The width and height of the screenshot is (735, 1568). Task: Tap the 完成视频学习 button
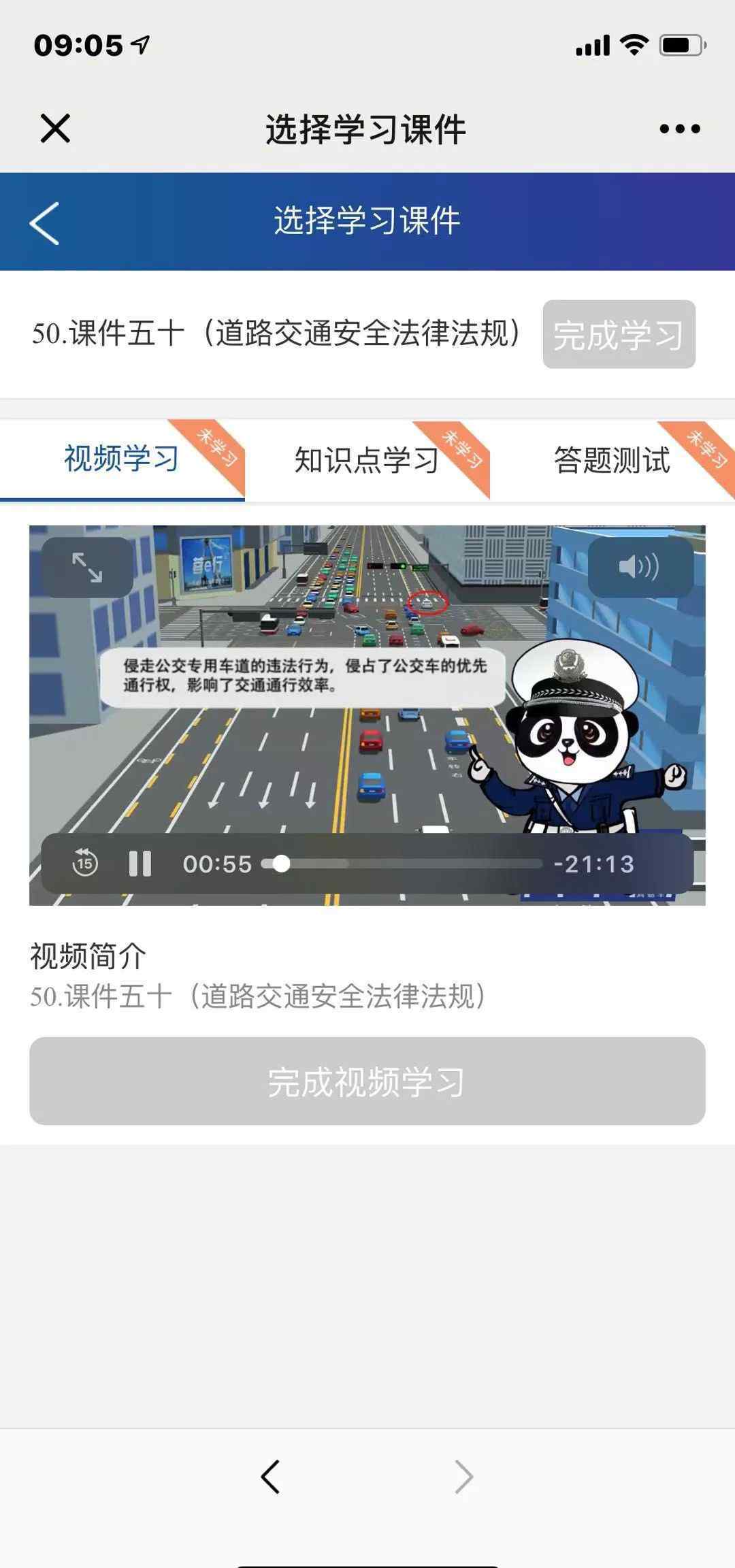click(367, 1081)
